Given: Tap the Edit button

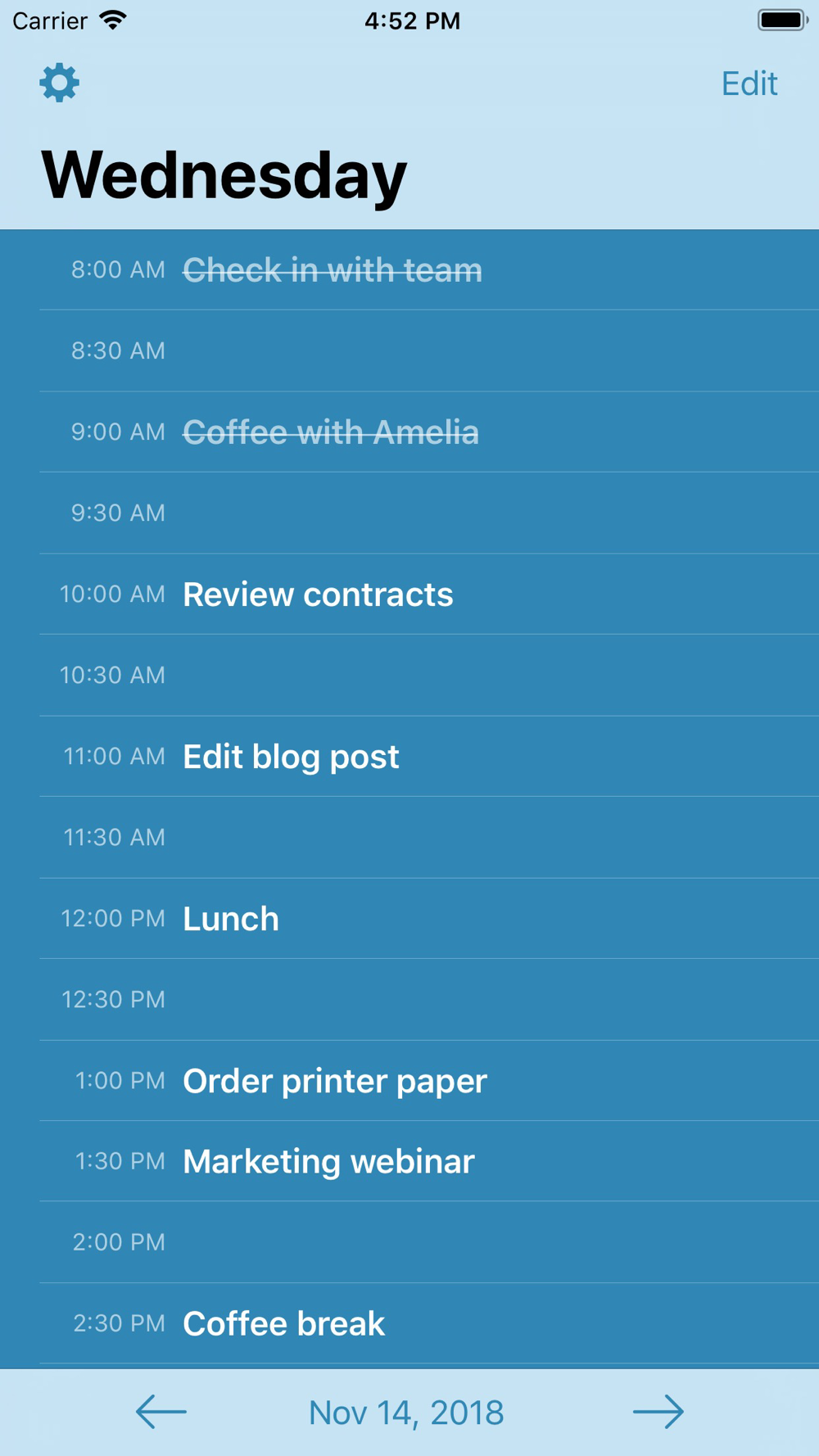Looking at the screenshot, I should tap(749, 84).
